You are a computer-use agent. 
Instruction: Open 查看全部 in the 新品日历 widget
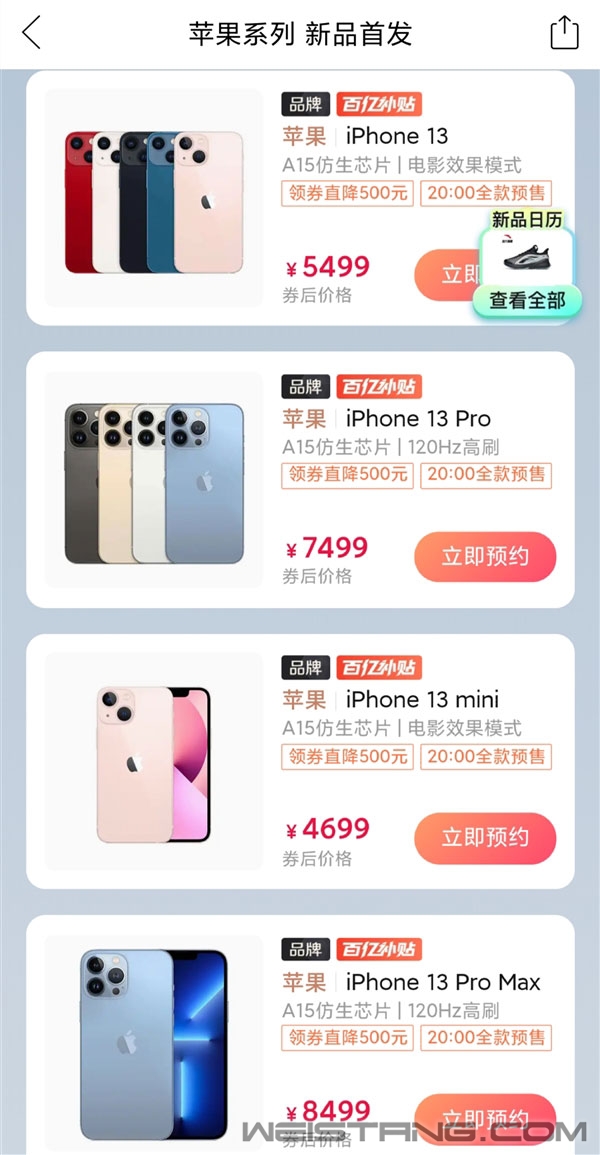527,300
